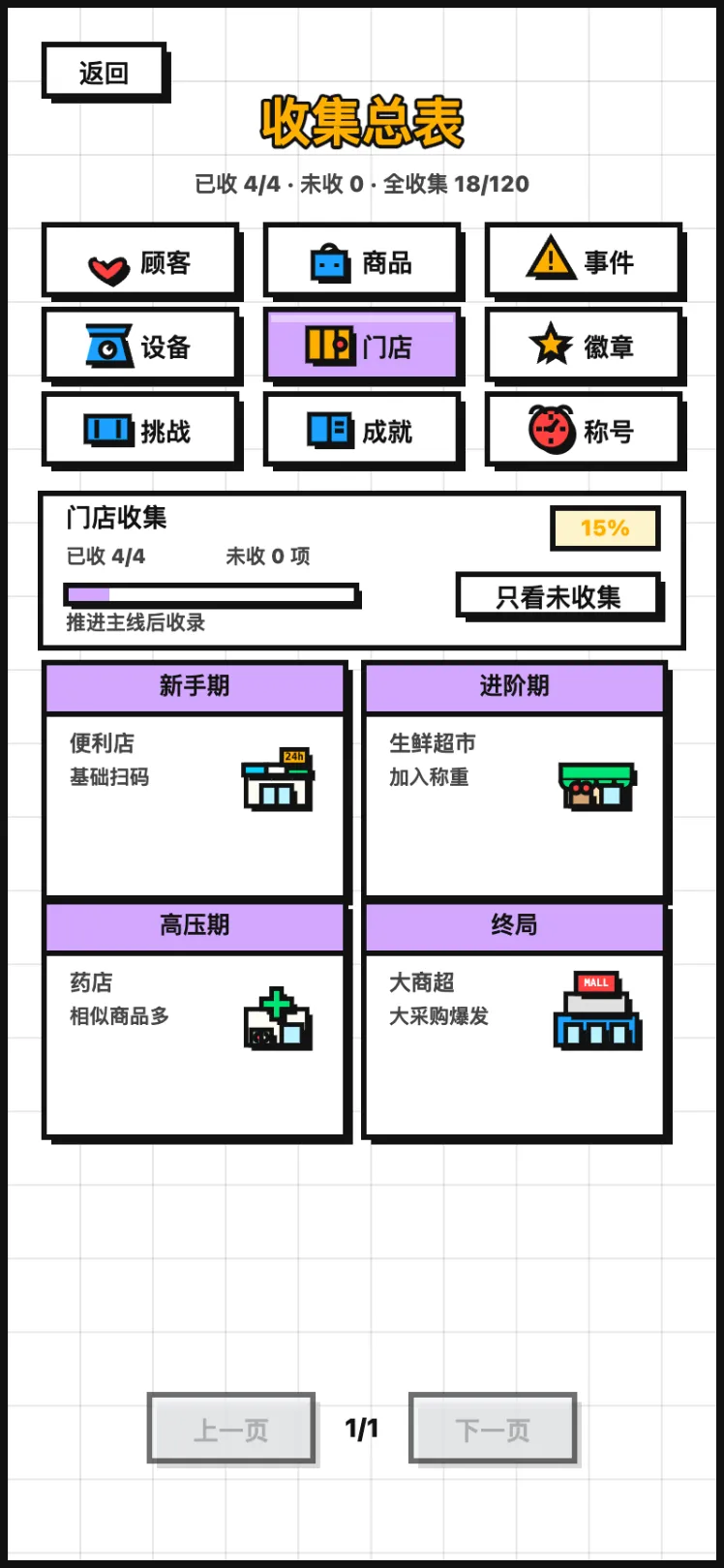Select the 门店 category tab
This screenshot has width=724, height=1568.
point(362,345)
